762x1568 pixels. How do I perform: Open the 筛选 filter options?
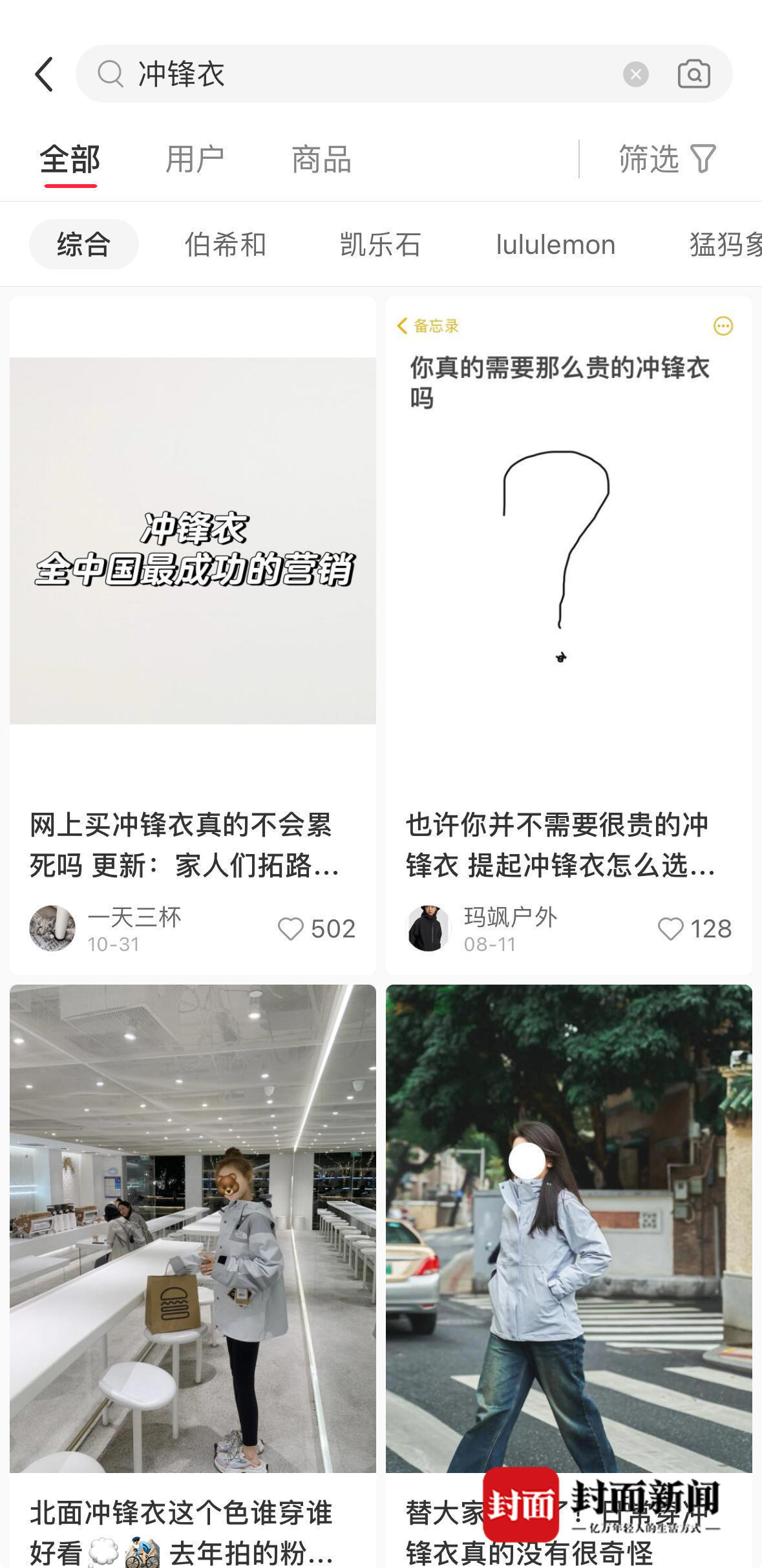[667, 159]
